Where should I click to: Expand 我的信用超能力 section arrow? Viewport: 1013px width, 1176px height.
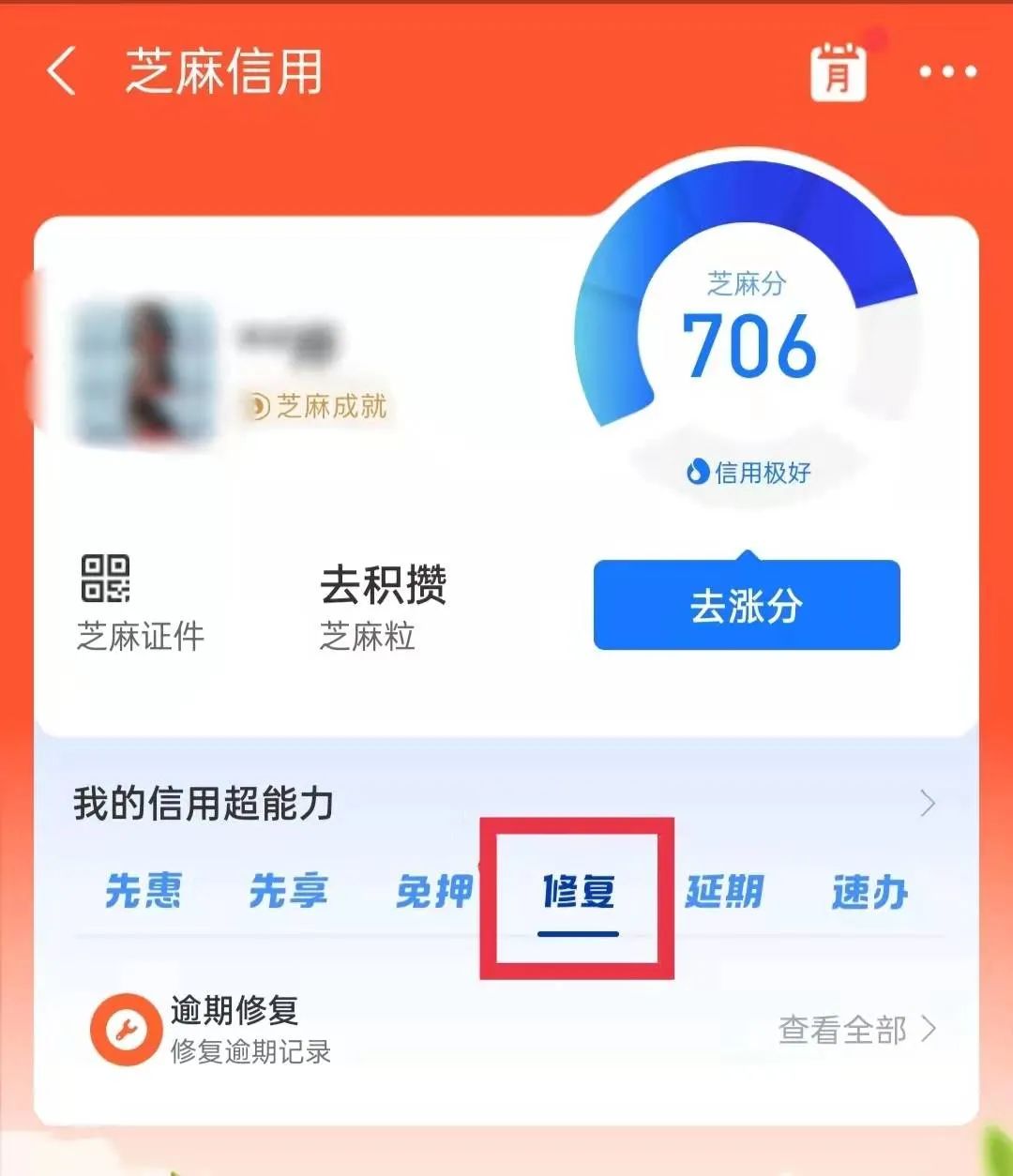pos(927,804)
